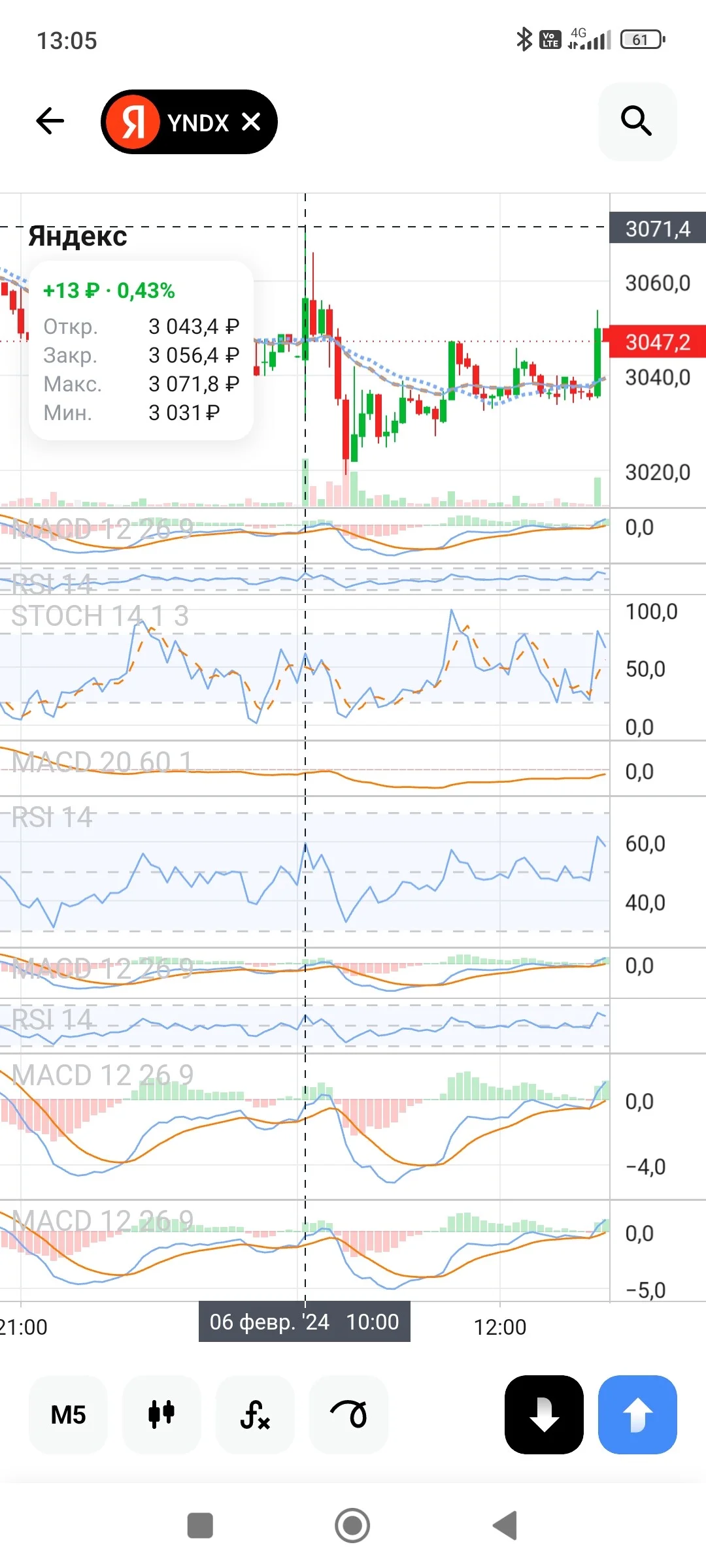Change the M5 timeframe
Viewport: 706px width, 1568px height.
68,1415
